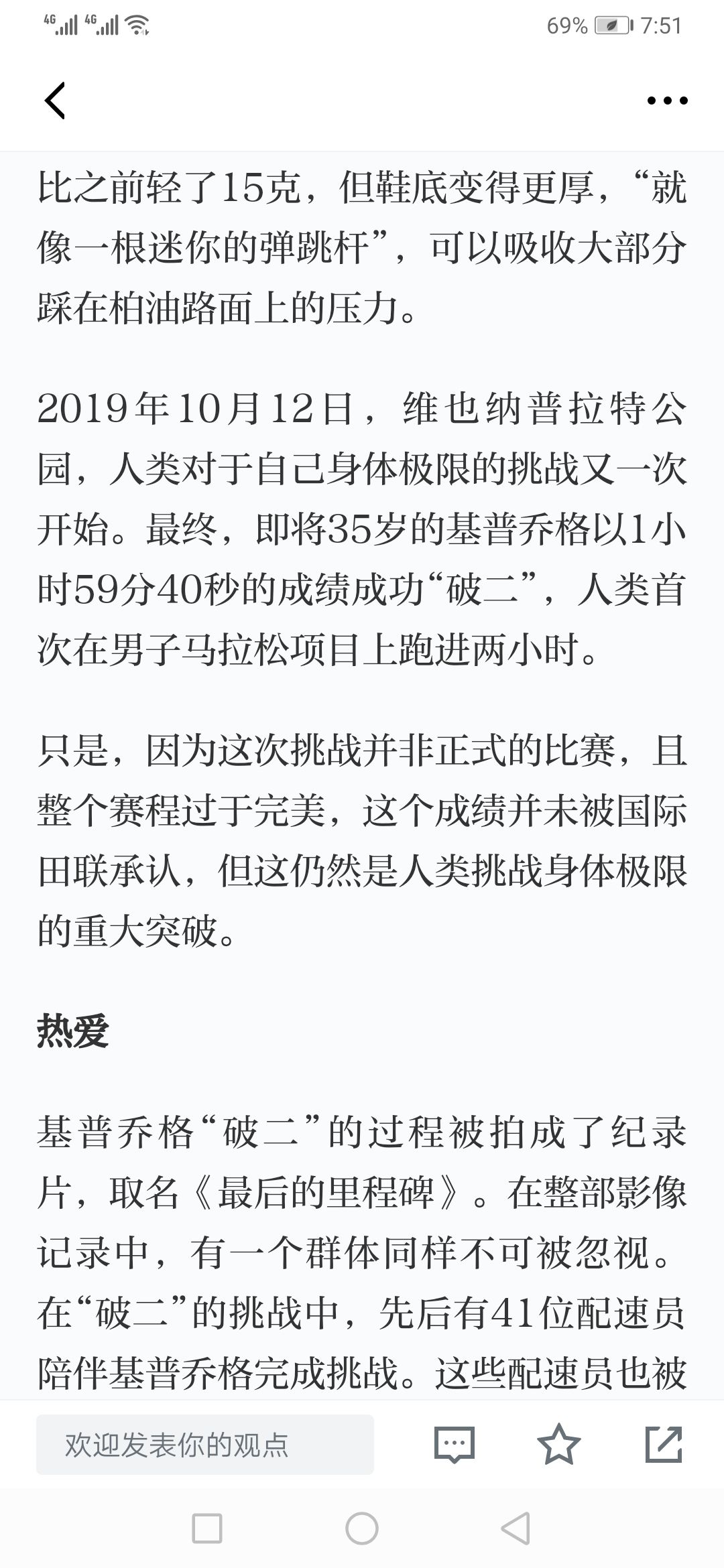Favorite this article with the star
The height and width of the screenshot is (1568, 724).
pyautogui.click(x=559, y=1444)
